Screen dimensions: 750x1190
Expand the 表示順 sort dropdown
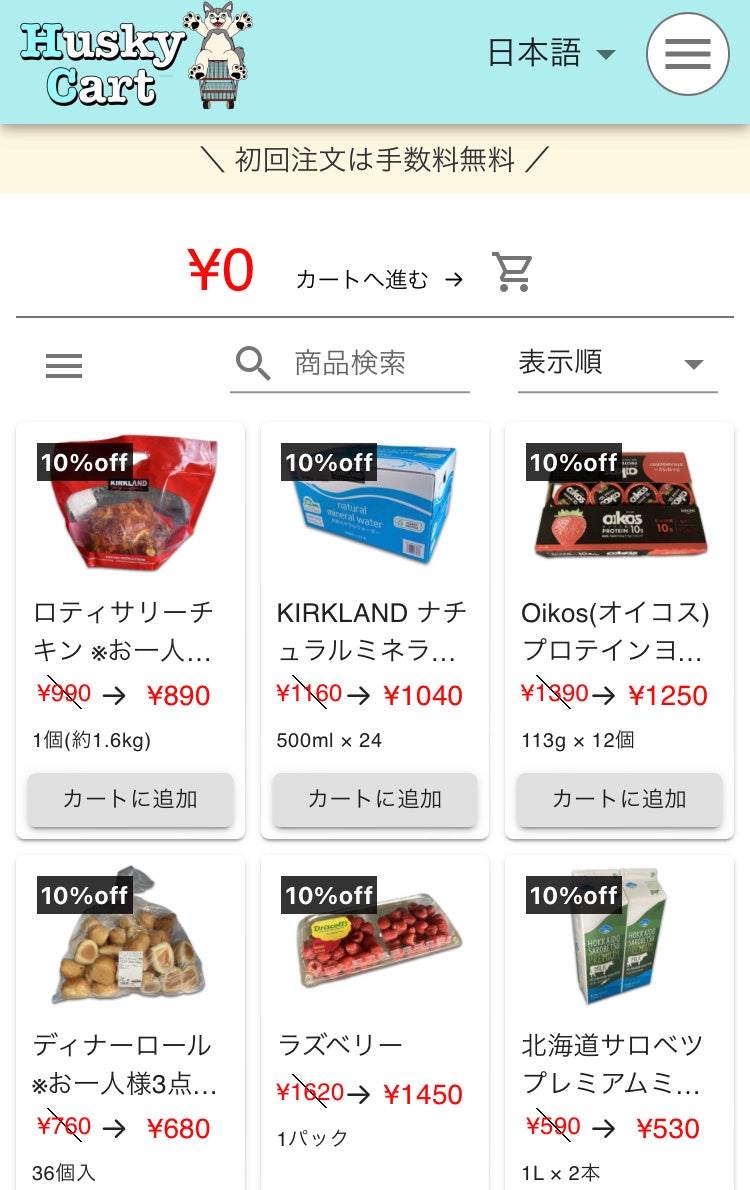pos(616,363)
